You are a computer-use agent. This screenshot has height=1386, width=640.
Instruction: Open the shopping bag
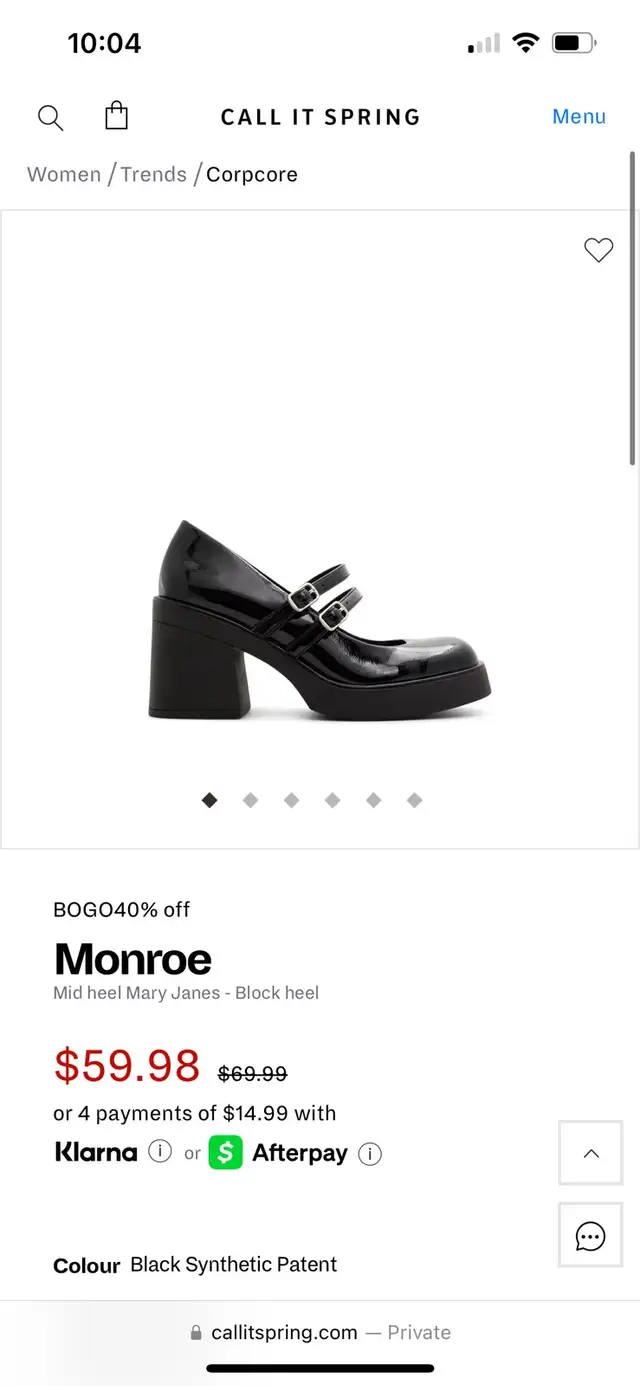[117, 116]
